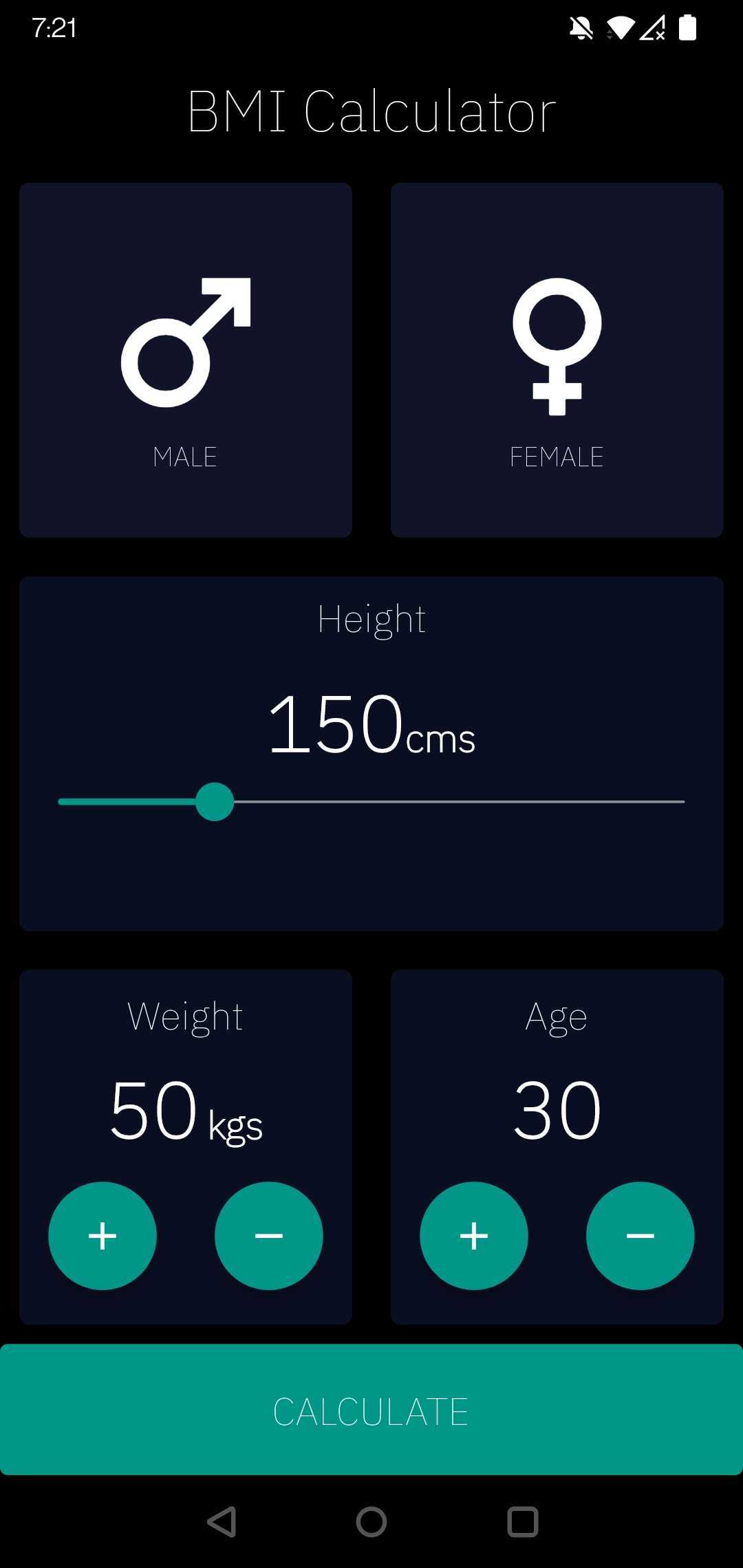Increase weight with the plus button
Screen dimensions: 743x1568
click(x=103, y=1236)
